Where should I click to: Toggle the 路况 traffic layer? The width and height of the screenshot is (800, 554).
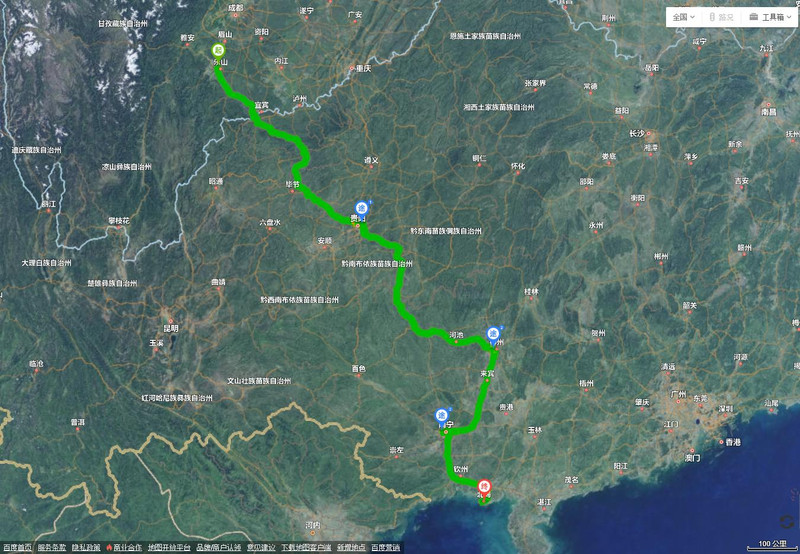click(721, 17)
